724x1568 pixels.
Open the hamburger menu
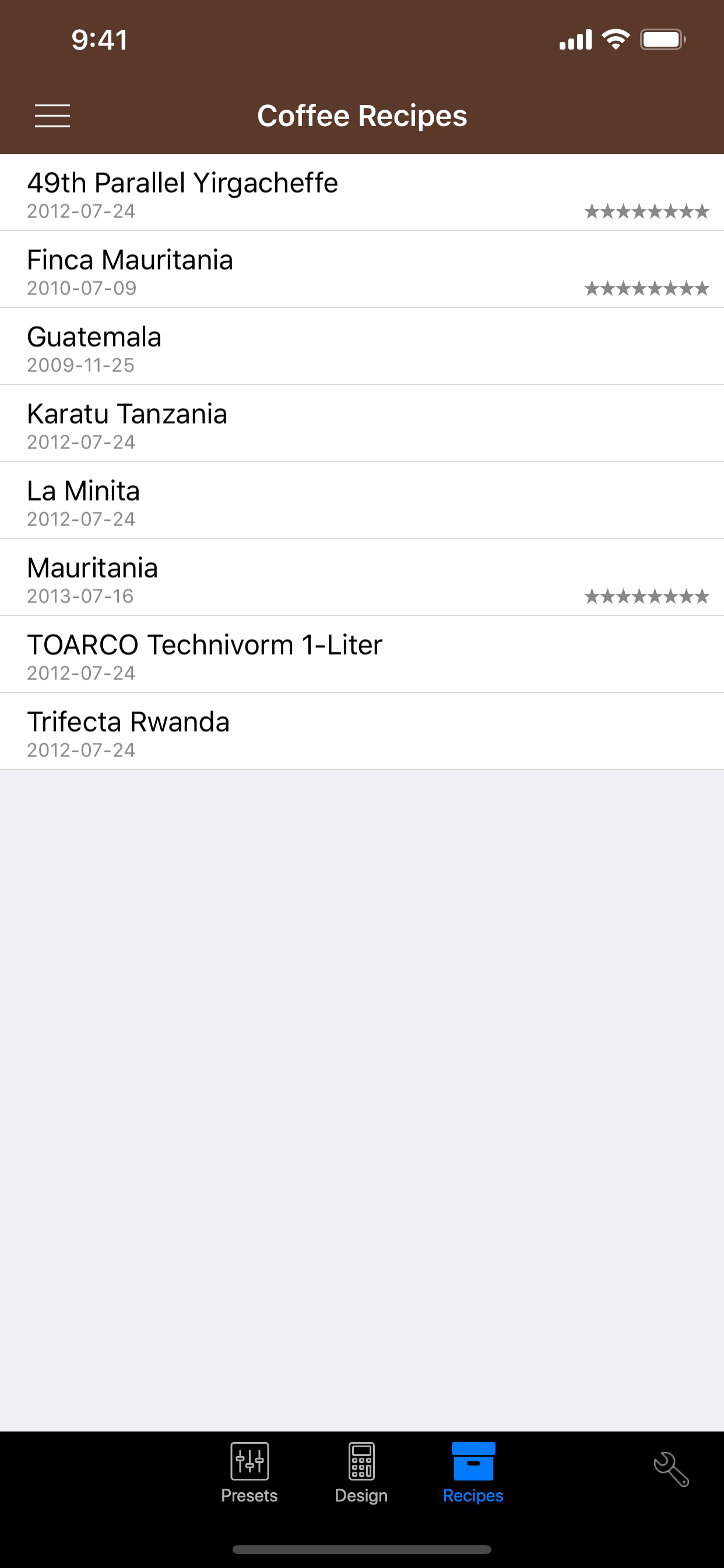pos(52,116)
